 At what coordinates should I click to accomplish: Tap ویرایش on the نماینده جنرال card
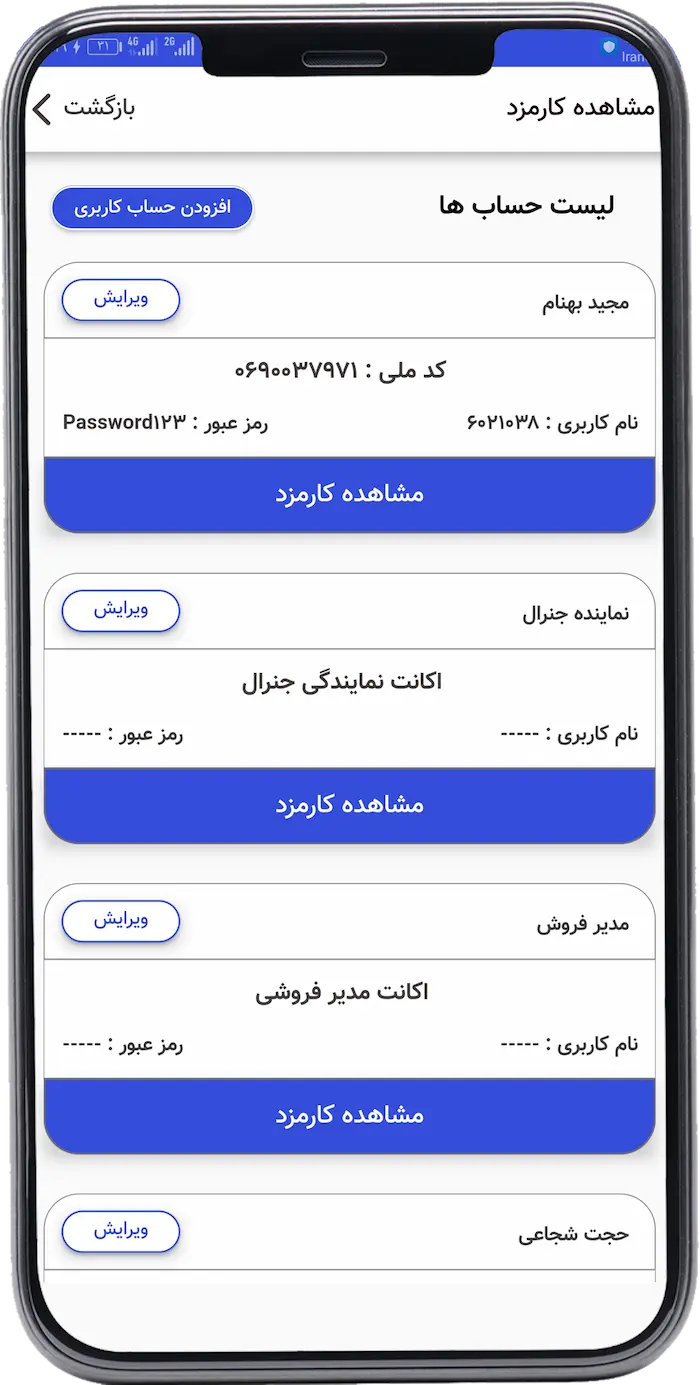pos(121,610)
